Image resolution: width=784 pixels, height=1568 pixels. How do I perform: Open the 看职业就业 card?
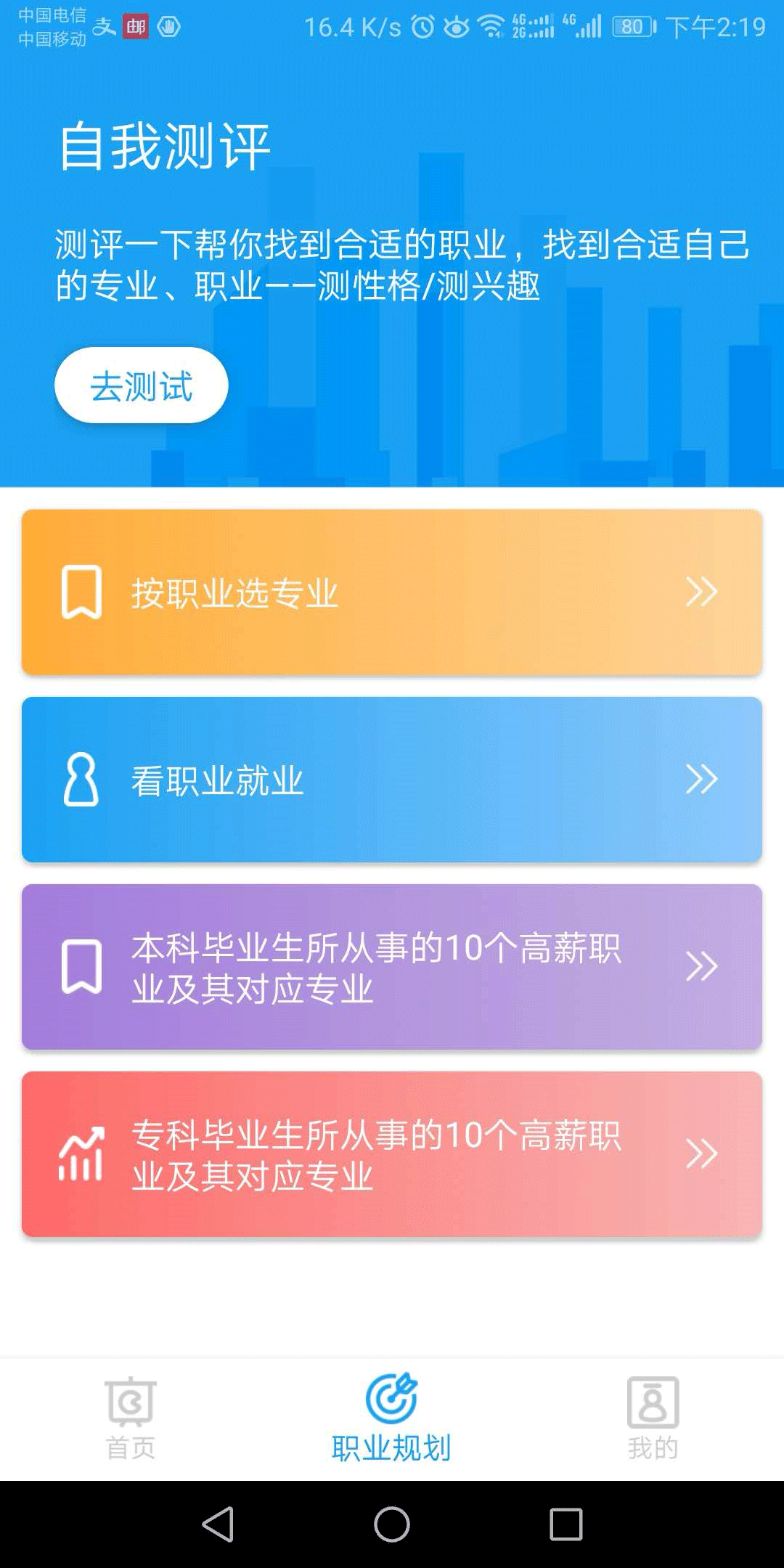click(392, 780)
